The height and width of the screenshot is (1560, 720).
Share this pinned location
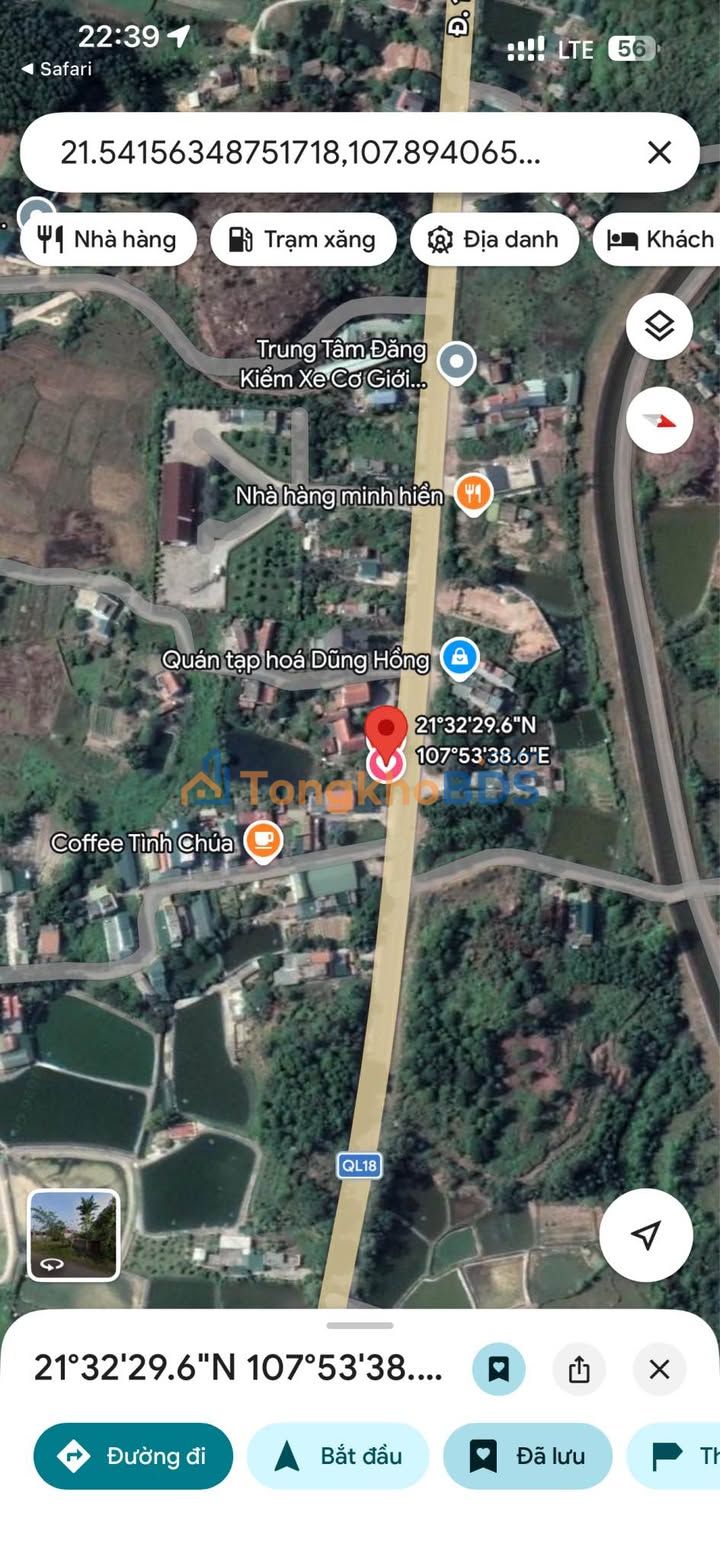(x=579, y=1369)
